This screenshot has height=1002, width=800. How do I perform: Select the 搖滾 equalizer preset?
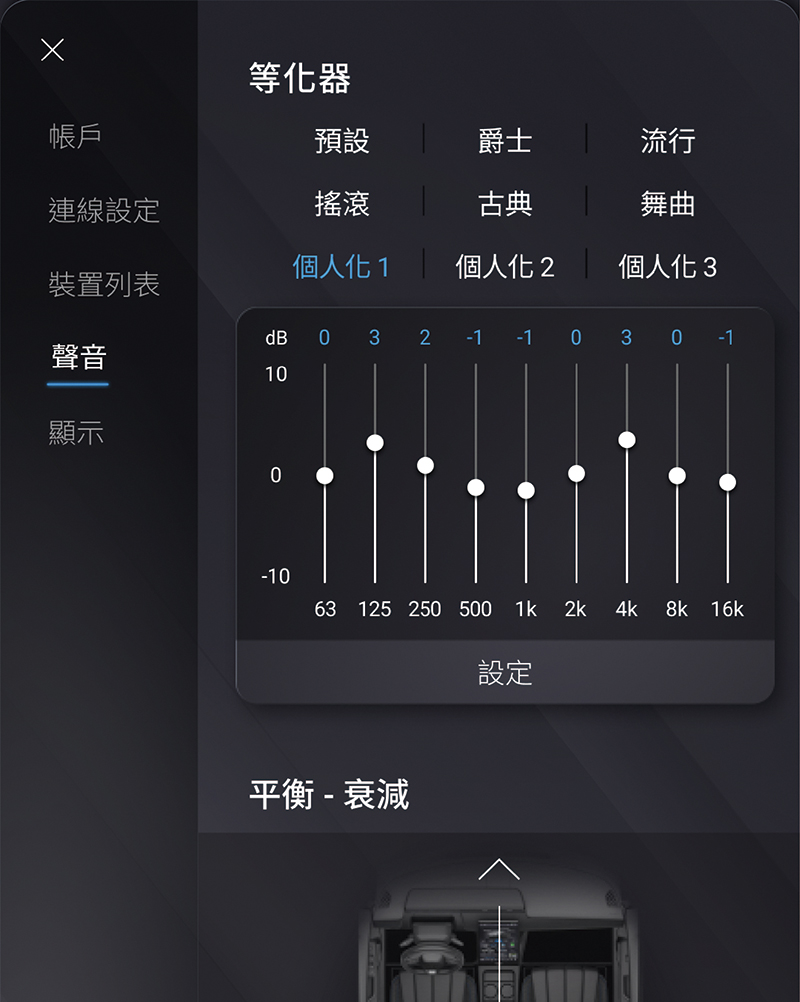(342, 204)
